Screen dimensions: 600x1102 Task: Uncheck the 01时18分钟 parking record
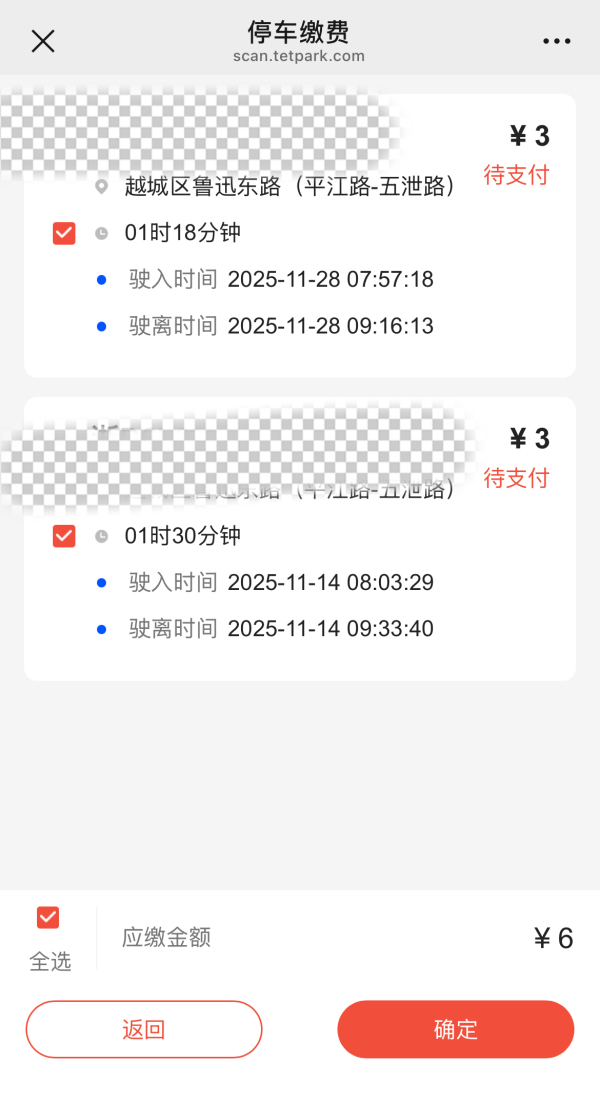64,233
